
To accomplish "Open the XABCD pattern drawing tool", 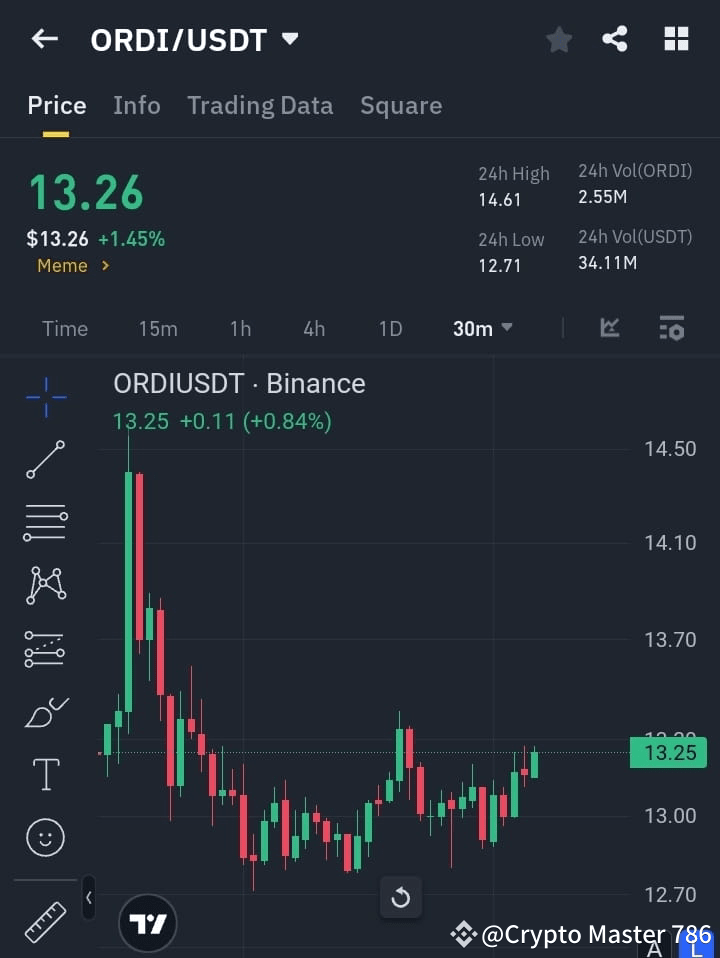I will click(45, 585).
